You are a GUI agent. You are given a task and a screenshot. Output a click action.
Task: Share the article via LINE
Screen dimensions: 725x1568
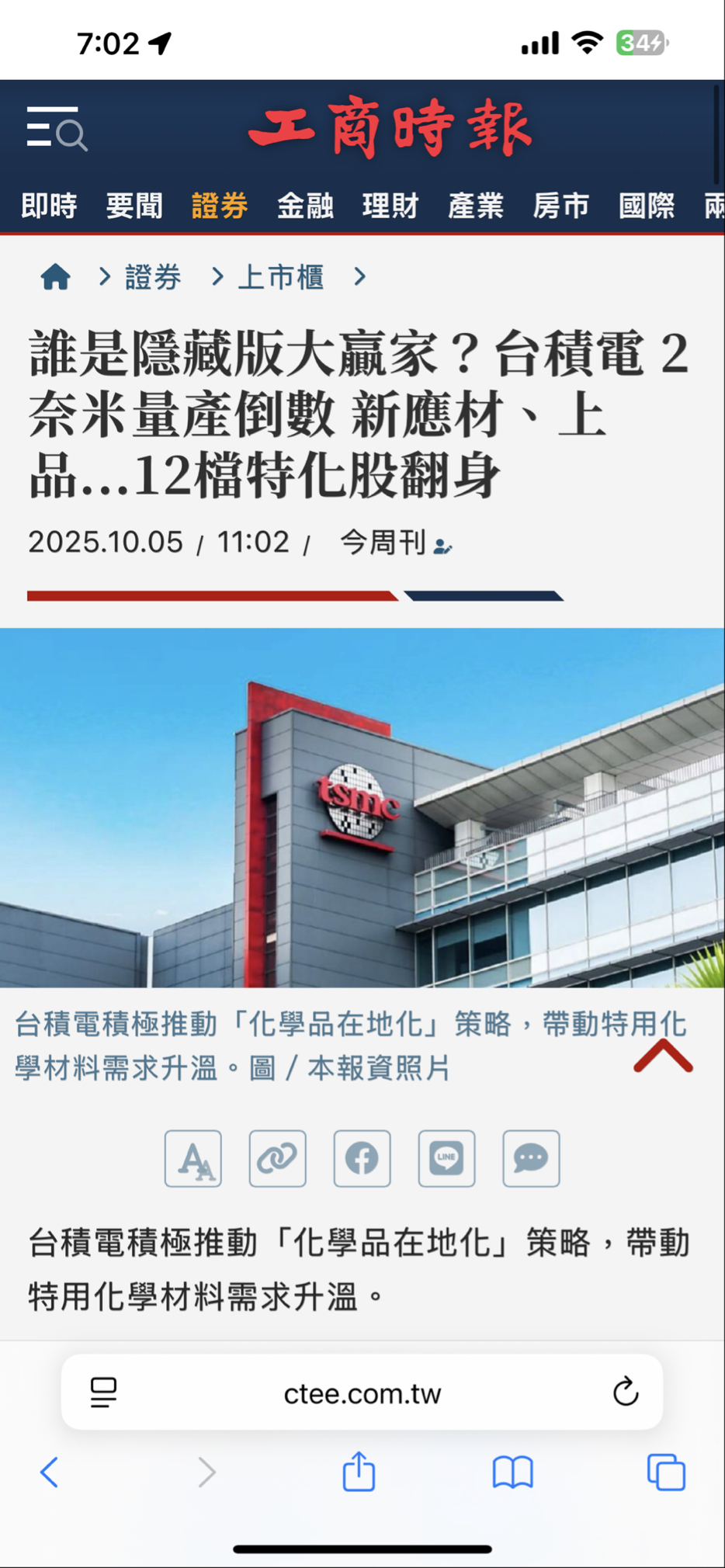(446, 1159)
